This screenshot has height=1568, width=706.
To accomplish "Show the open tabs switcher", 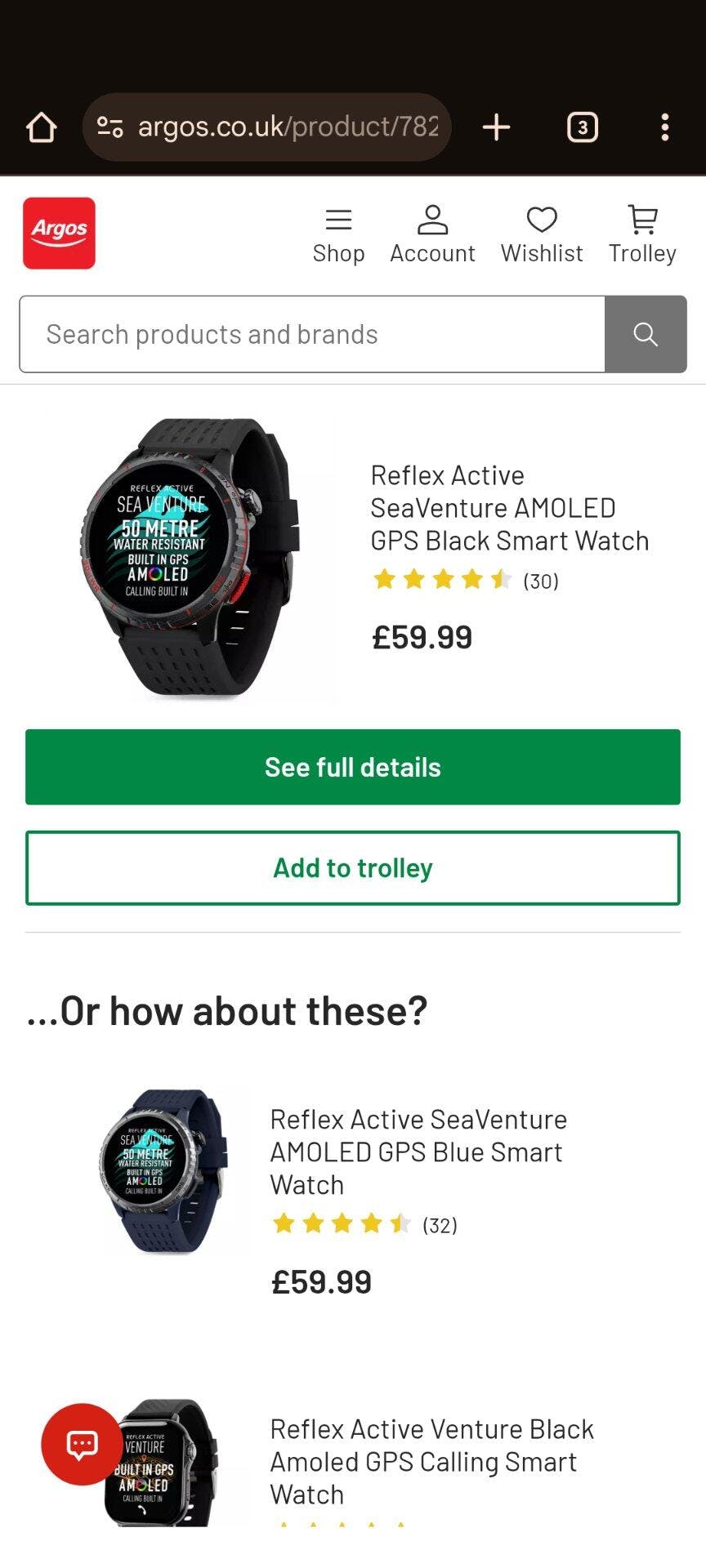I will click(582, 127).
